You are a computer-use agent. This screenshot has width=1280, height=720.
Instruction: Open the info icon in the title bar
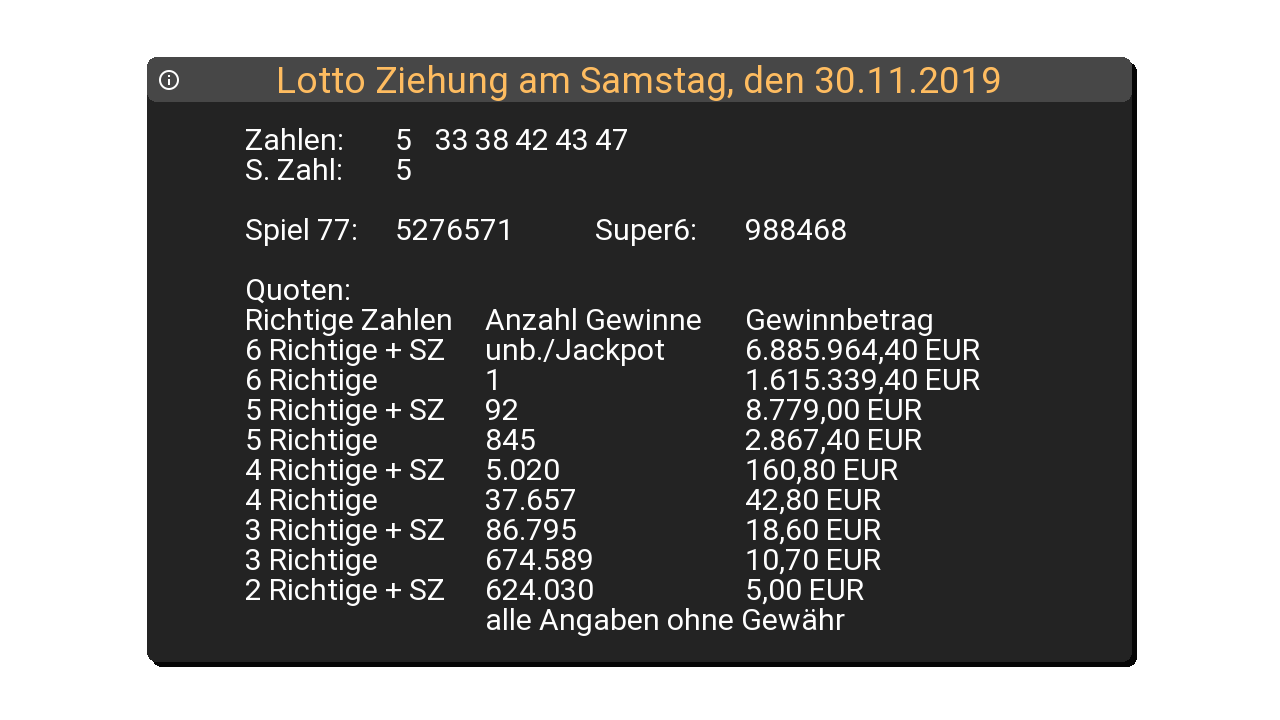(x=169, y=80)
